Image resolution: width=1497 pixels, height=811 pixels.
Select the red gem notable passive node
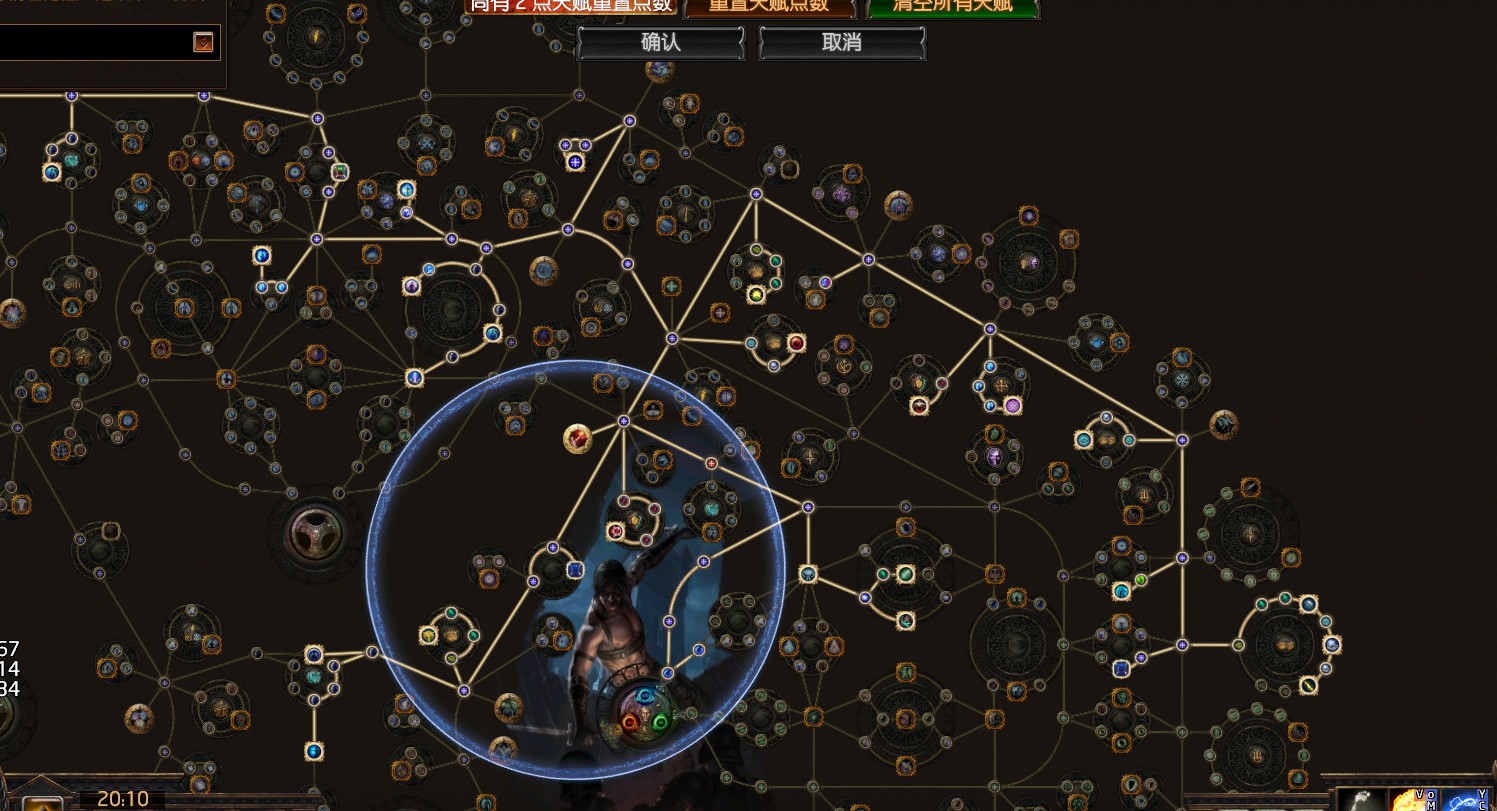(x=577, y=438)
